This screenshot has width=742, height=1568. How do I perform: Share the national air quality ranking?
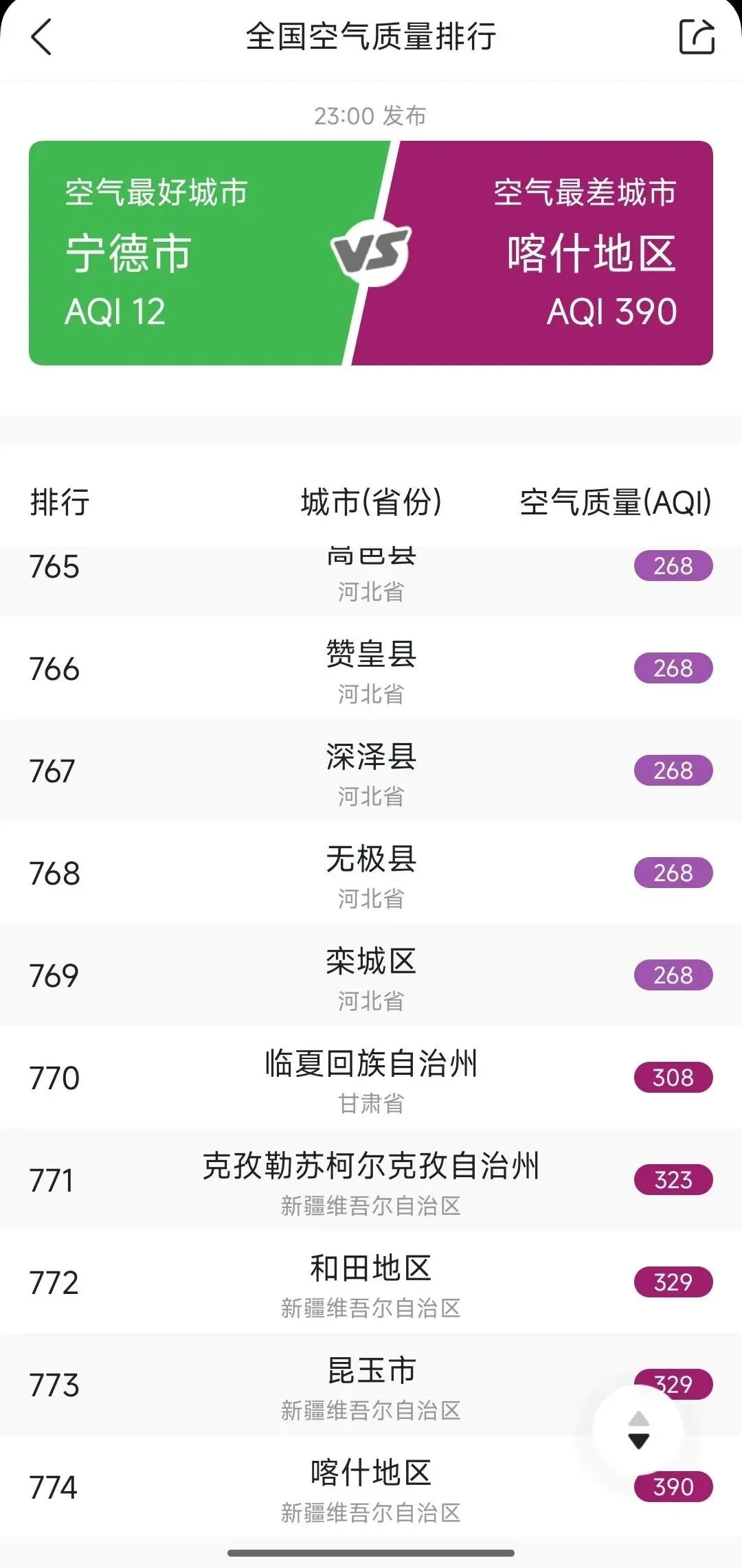click(696, 37)
